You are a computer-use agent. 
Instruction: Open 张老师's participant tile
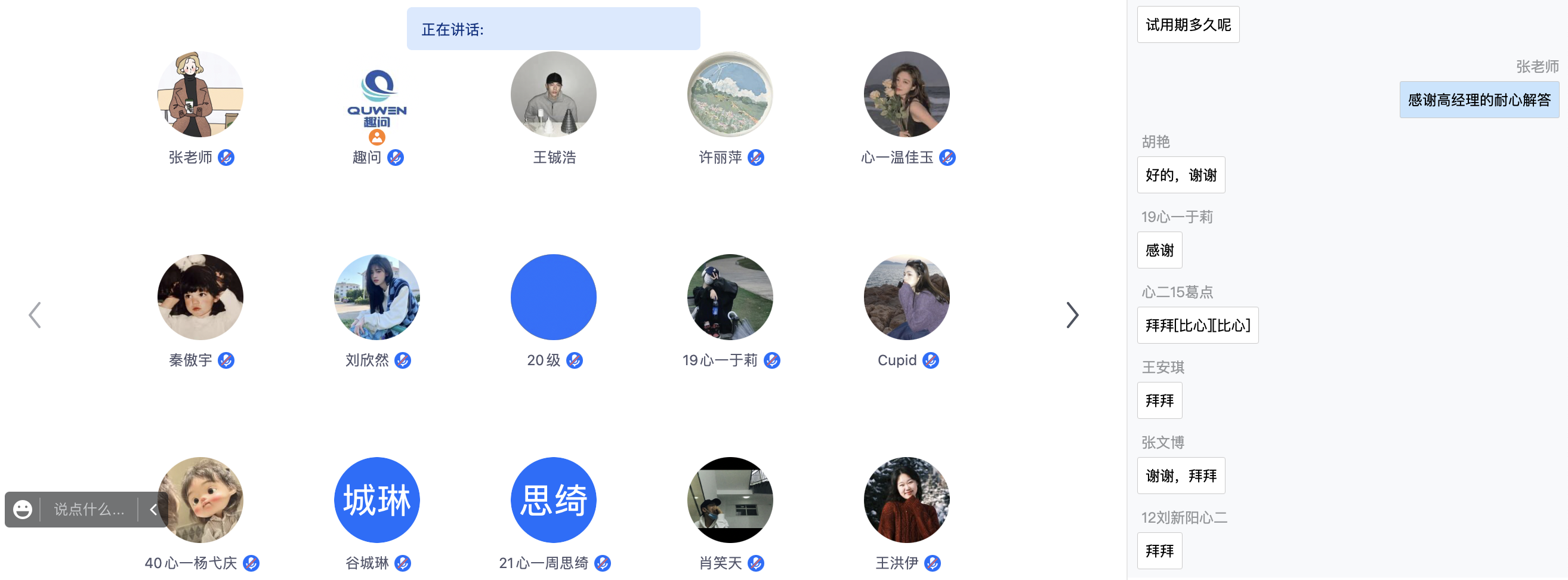(x=200, y=94)
